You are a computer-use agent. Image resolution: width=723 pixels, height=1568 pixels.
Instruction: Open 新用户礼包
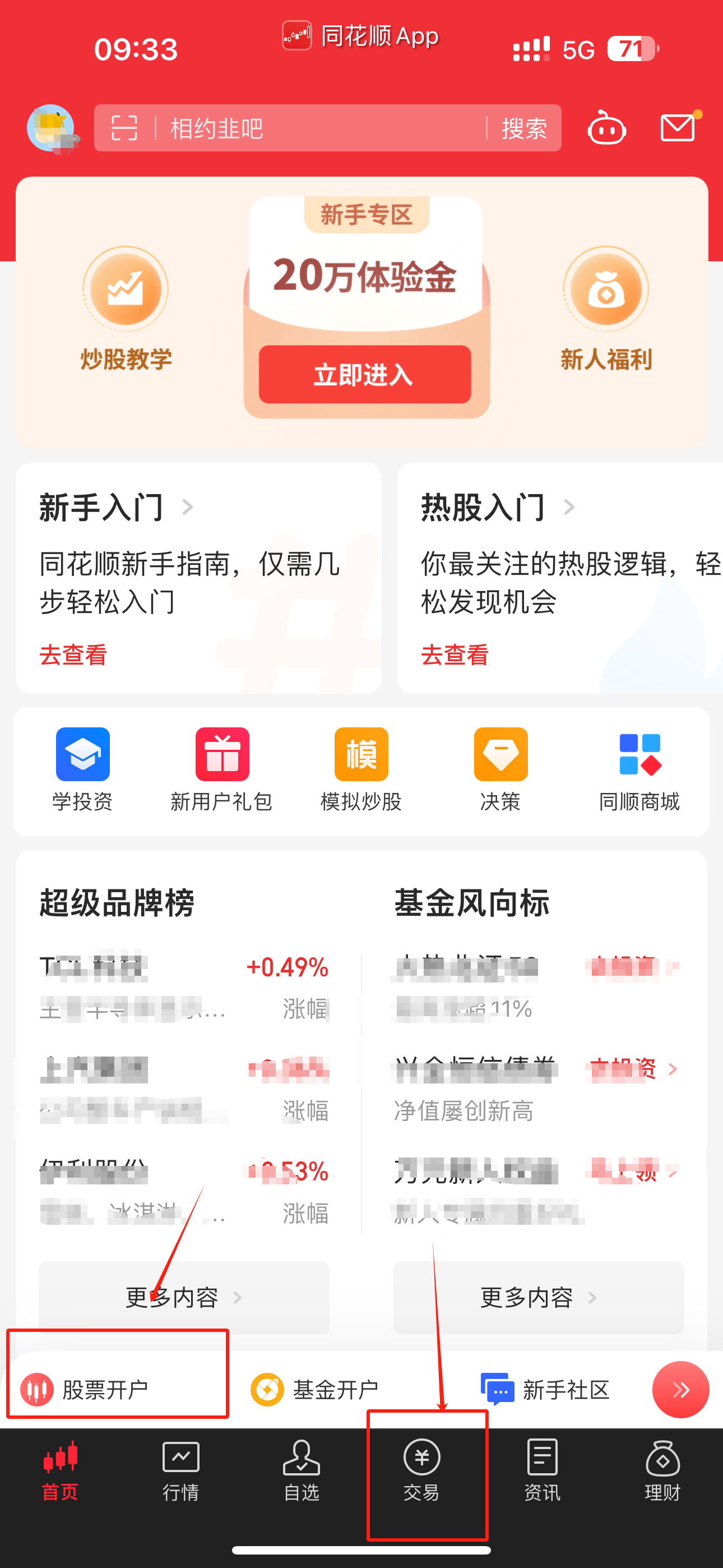click(222, 769)
